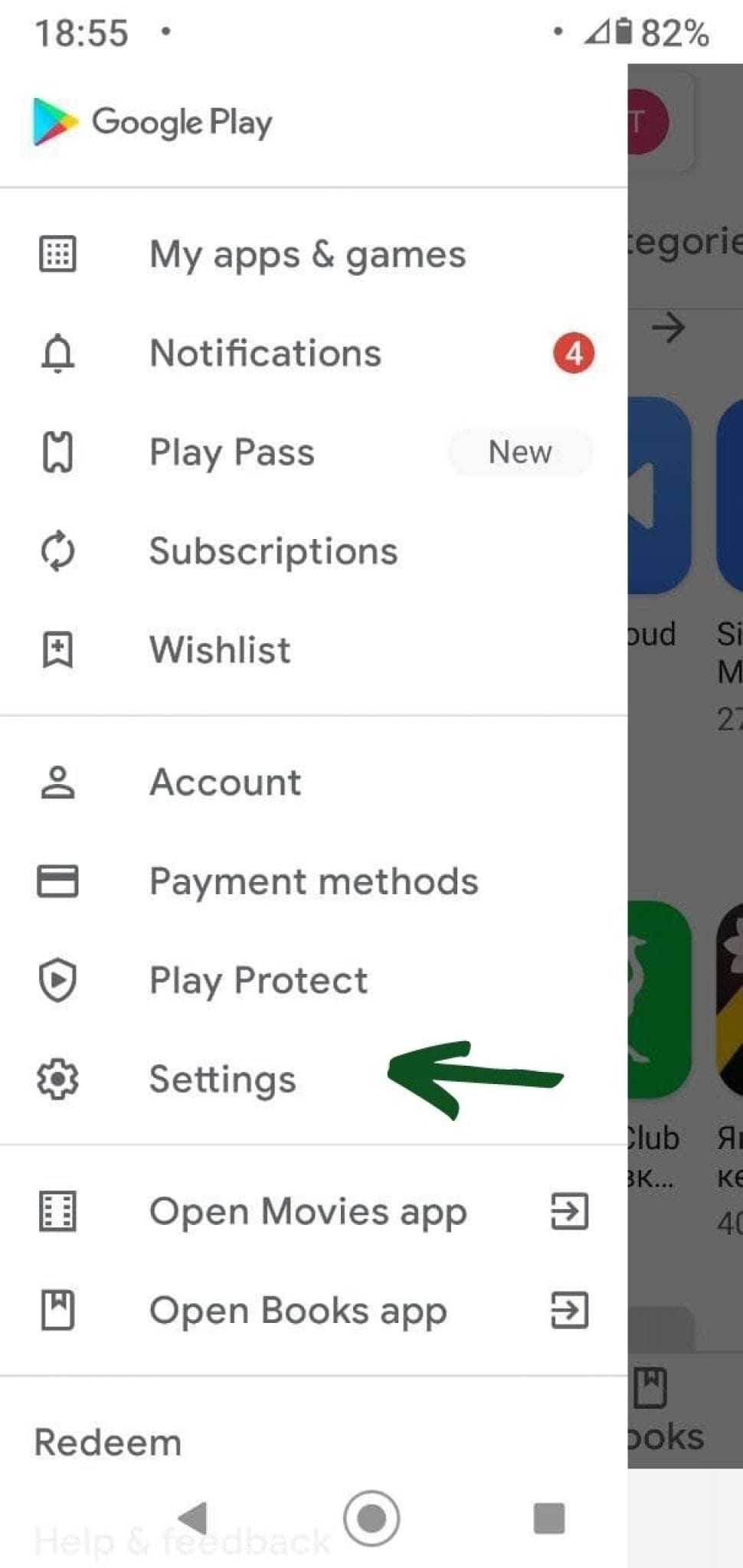
Task: Open the Books app
Action: (298, 1311)
